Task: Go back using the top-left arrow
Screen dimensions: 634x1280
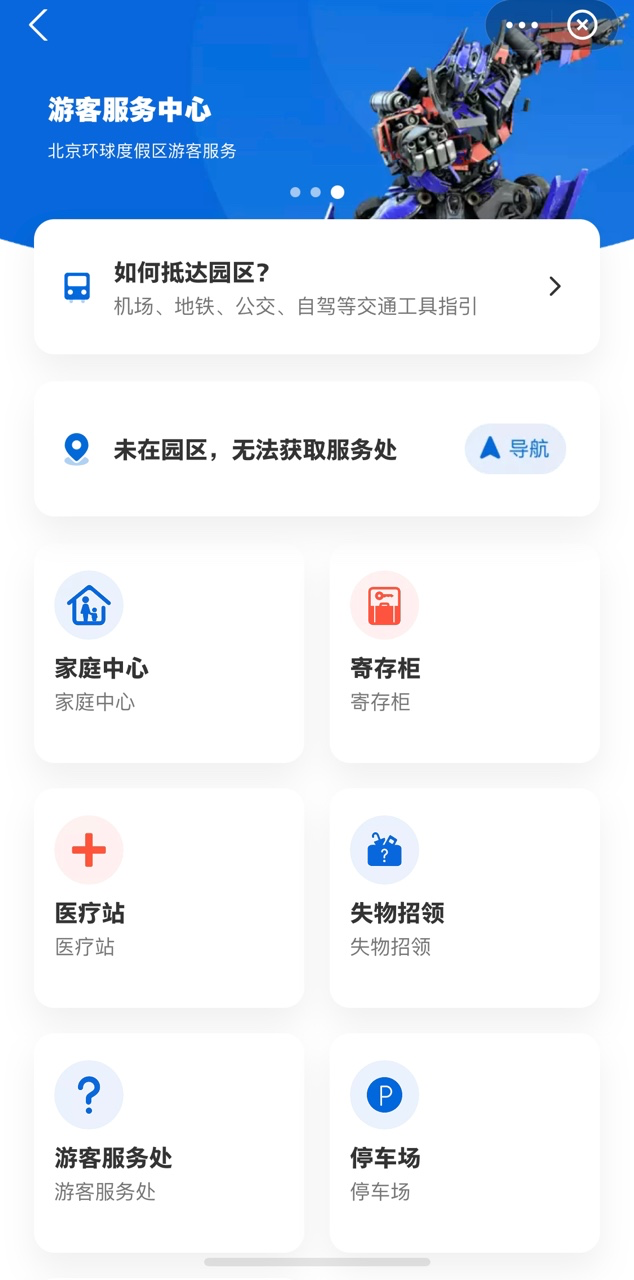Action: pyautogui.click(x=38, y=25)
